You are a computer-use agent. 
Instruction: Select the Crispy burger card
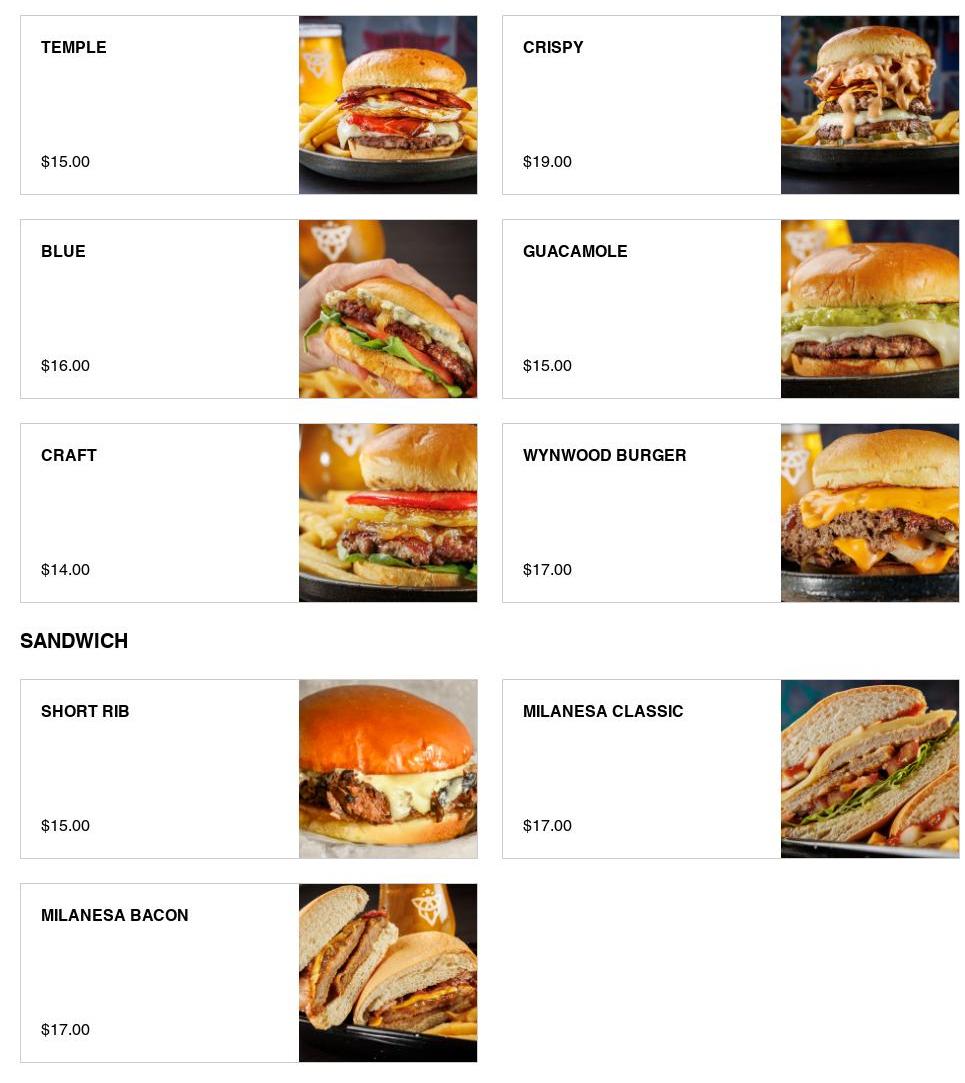pyautogui.click(x=730, y=105)
